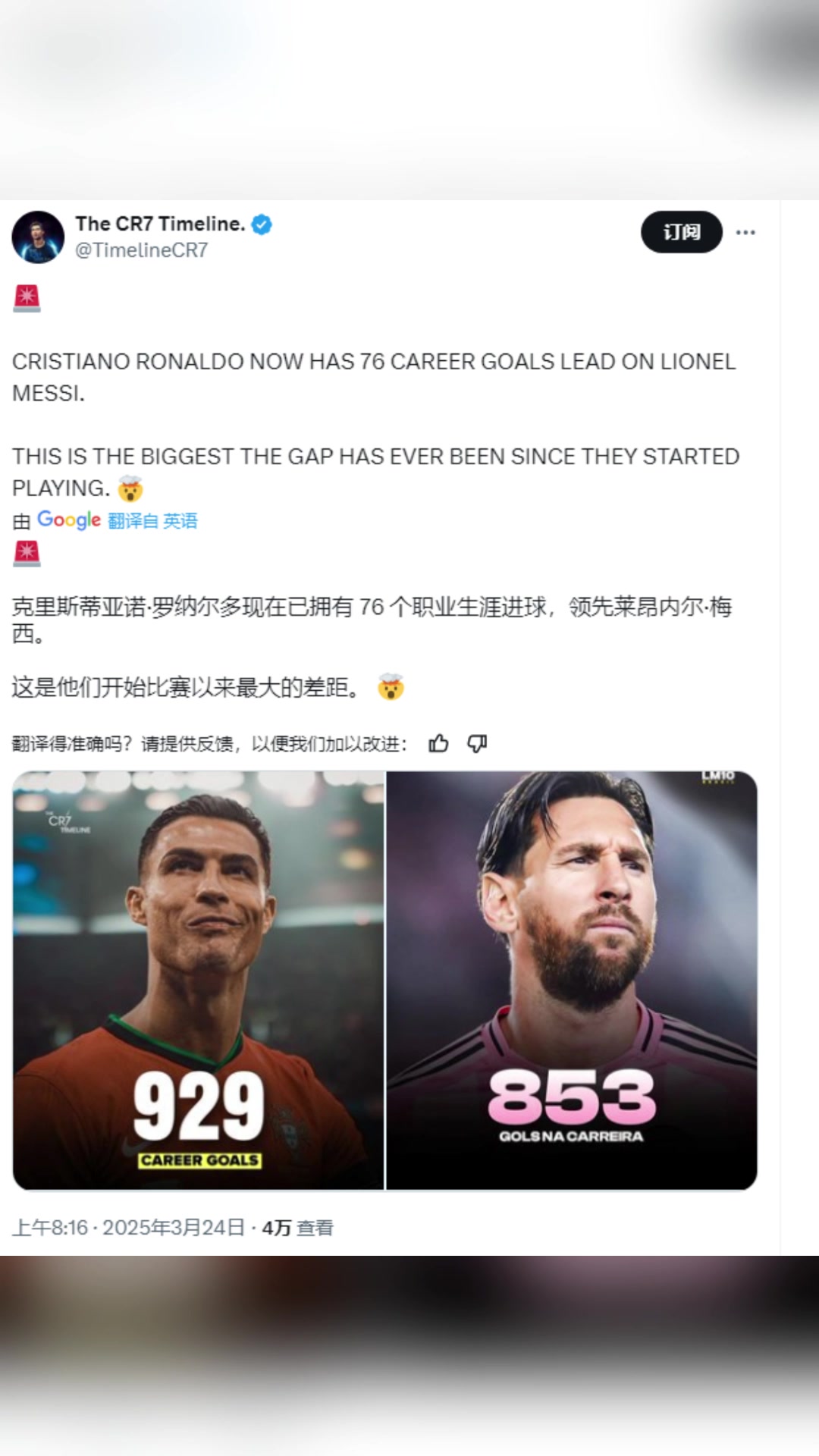Open the 929 Career Goals image
Image resolution: width=819 pixels, height=1456 pixels.
199,980
